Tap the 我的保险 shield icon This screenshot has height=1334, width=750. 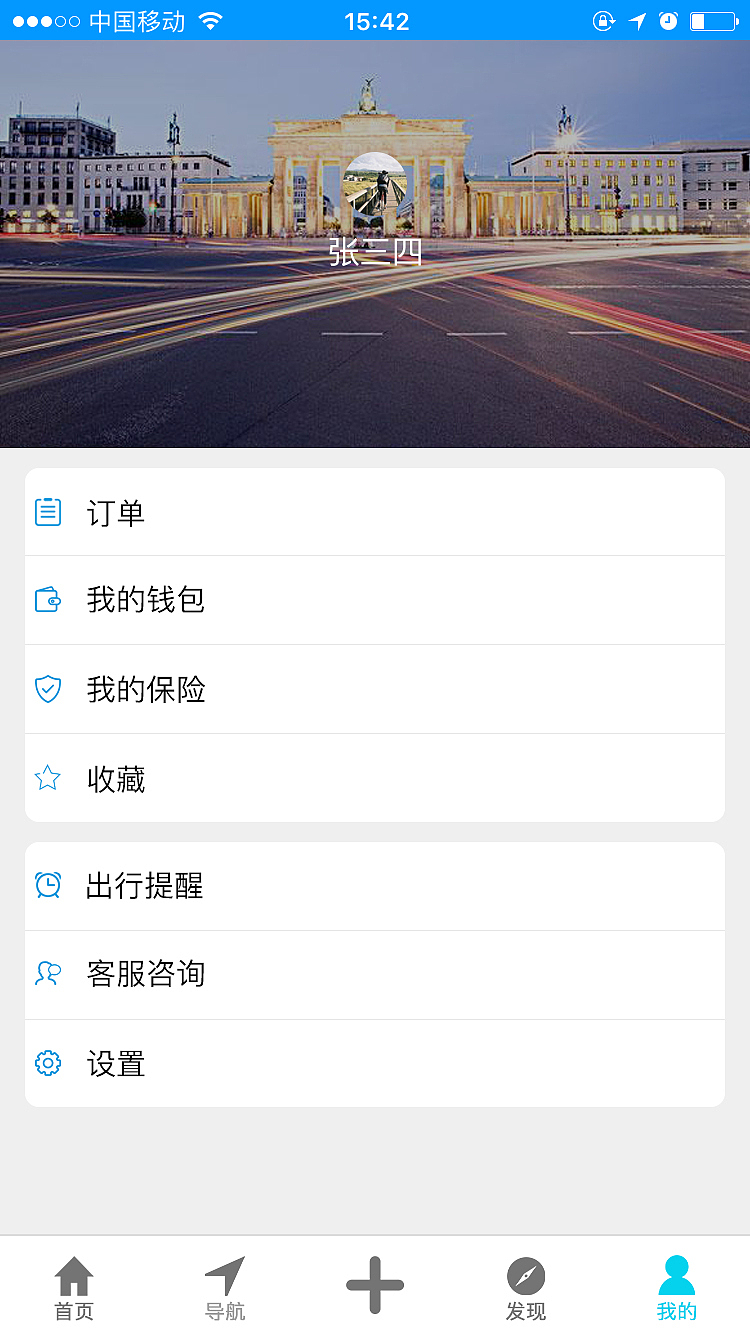(x=48, y=689)
